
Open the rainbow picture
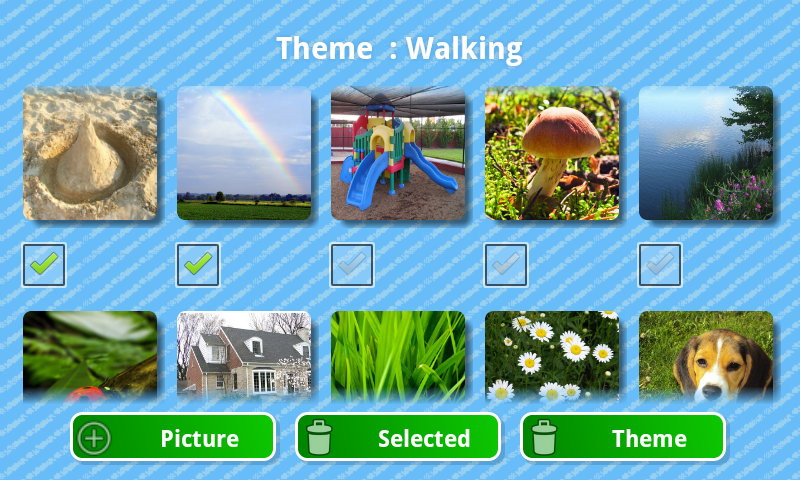(244, 153)
